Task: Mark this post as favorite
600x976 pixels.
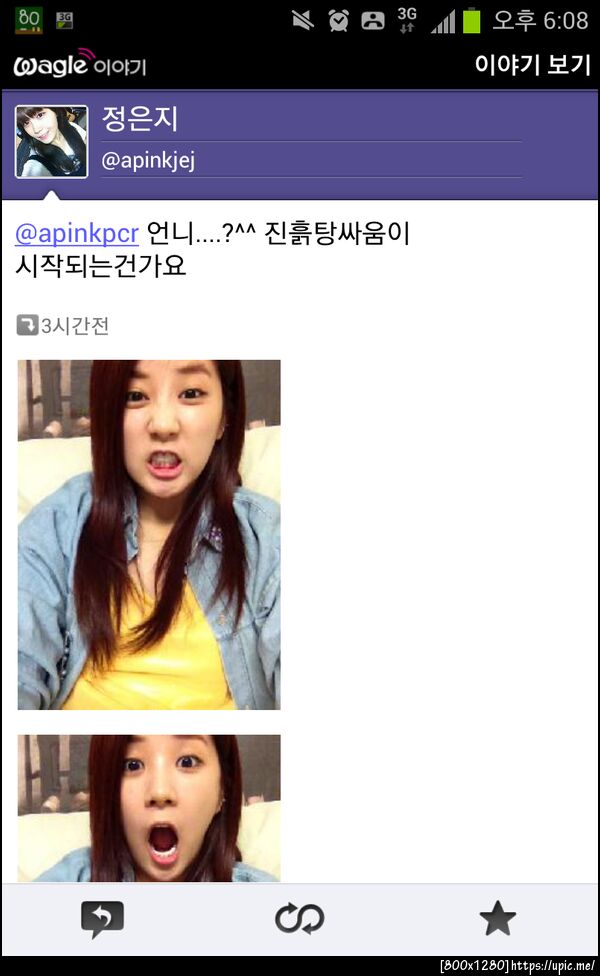Action: click(x=497, y=918)
